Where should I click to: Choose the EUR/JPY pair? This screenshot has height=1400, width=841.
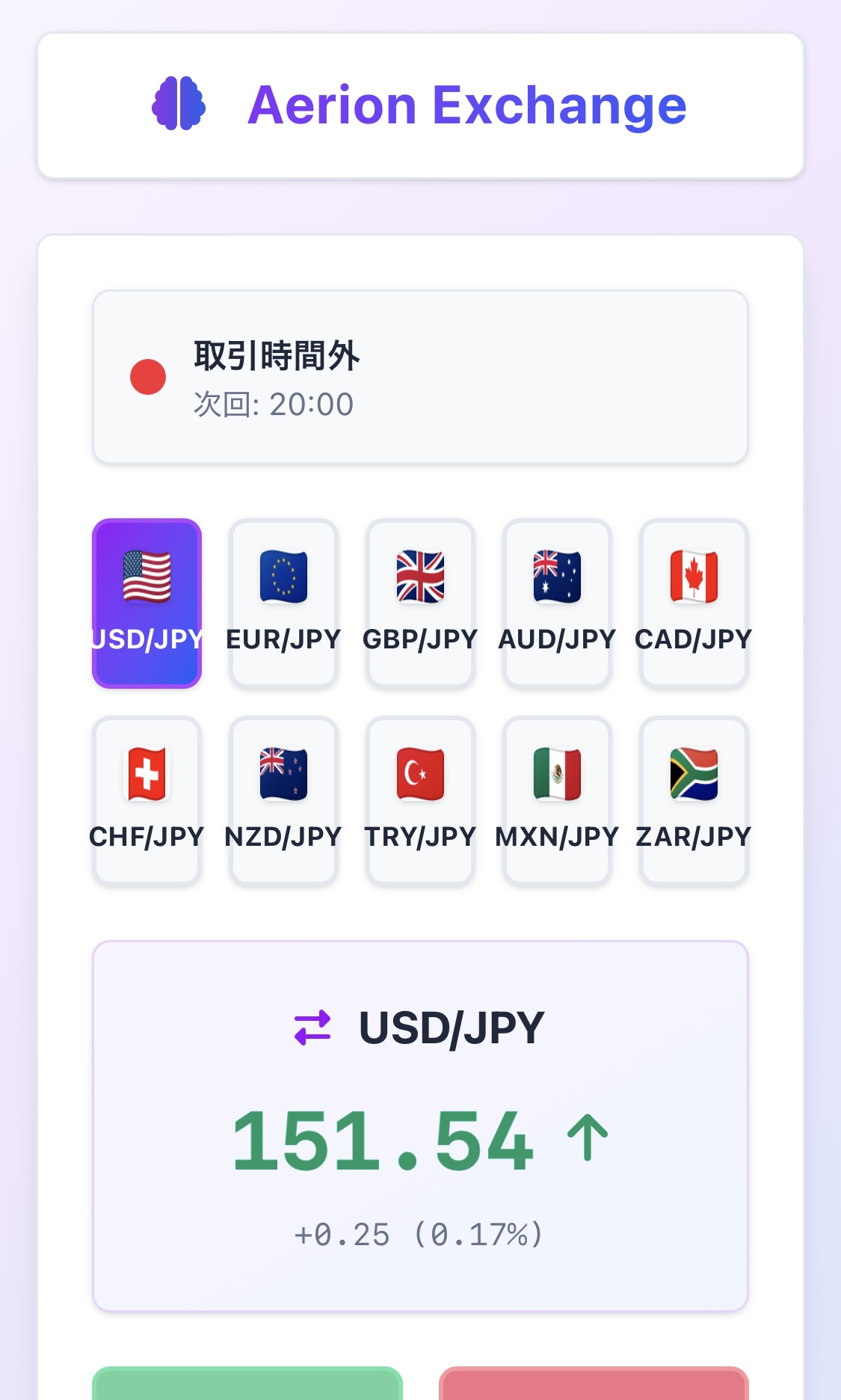click(283, 603)
